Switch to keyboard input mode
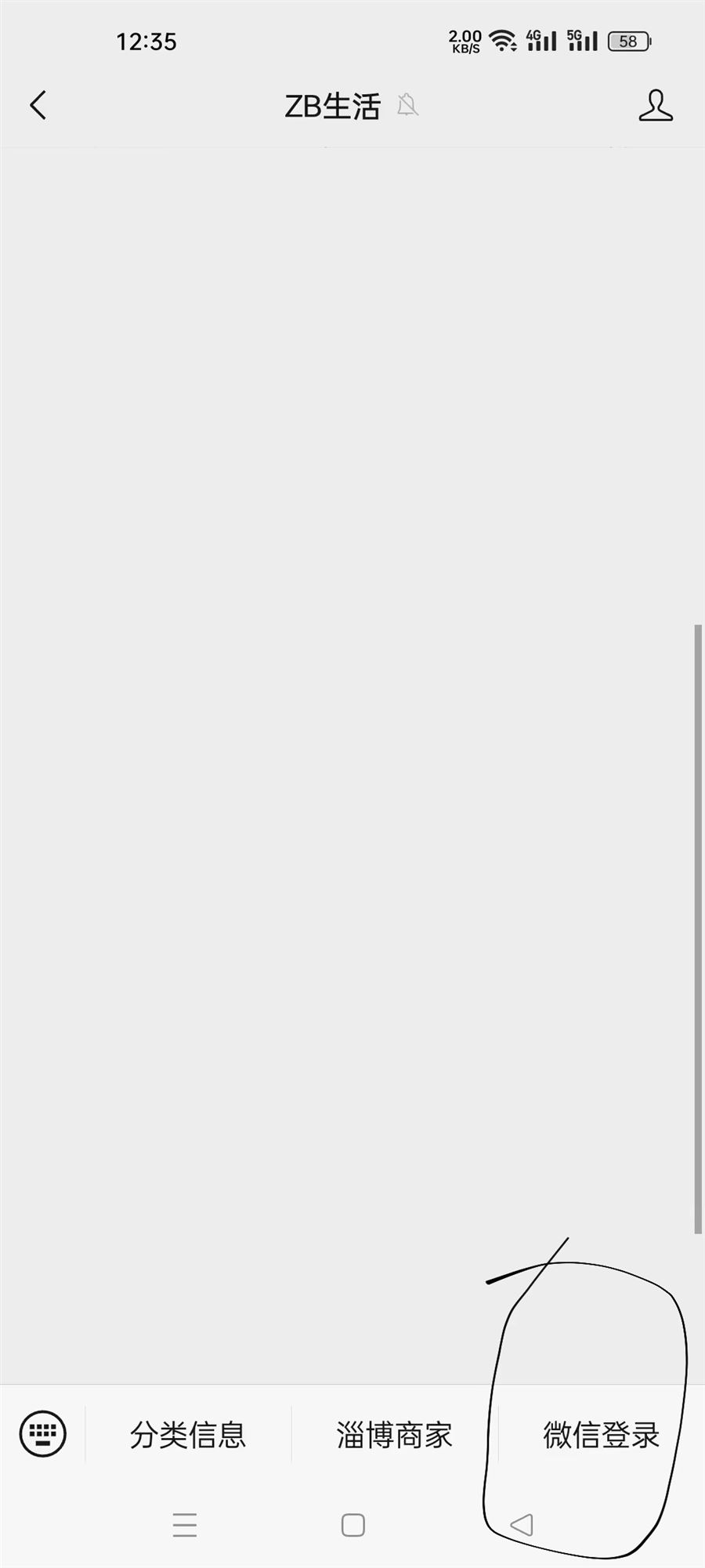This screenshot has height=1568, width=705. coord(42,1434)
